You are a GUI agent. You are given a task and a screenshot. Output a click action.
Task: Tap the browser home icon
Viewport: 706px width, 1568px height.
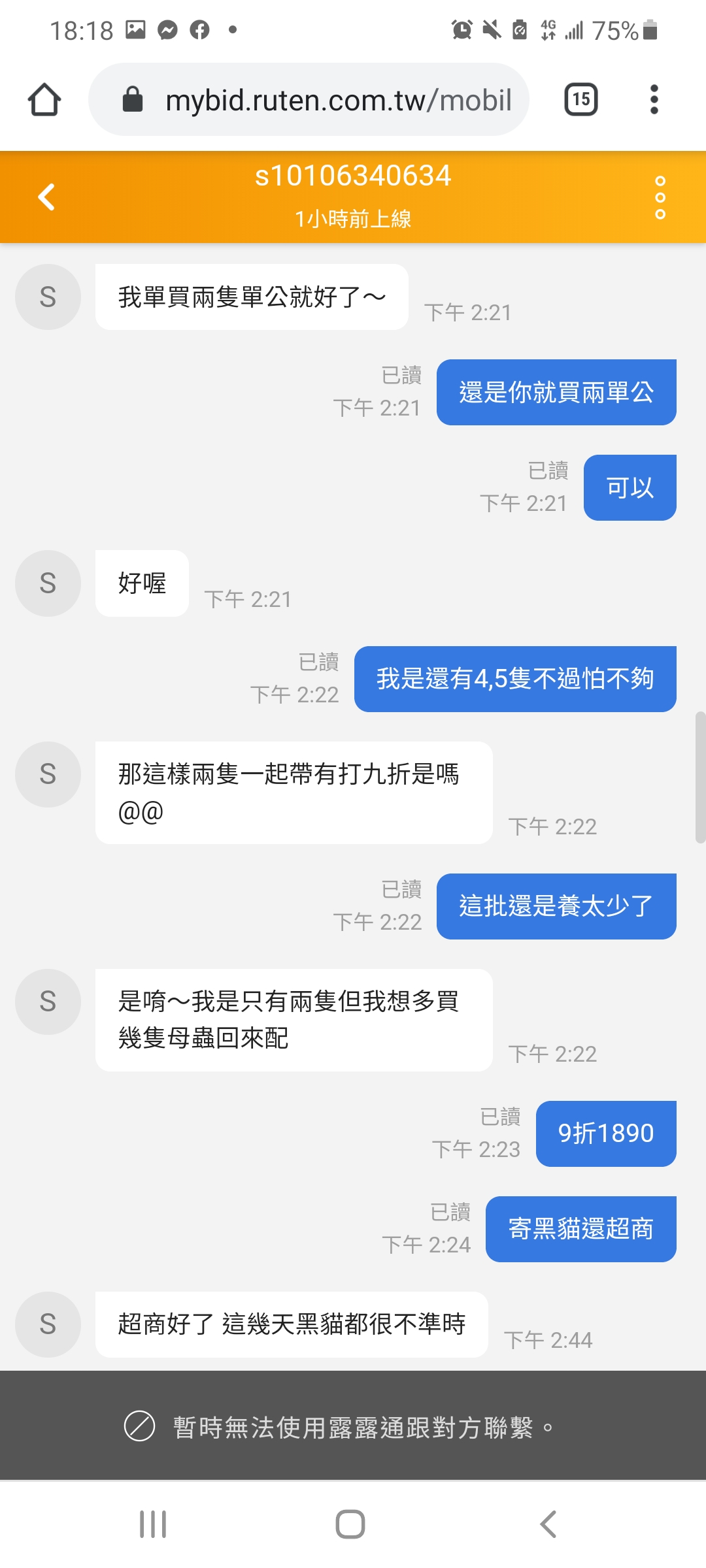tap(44, 99)
